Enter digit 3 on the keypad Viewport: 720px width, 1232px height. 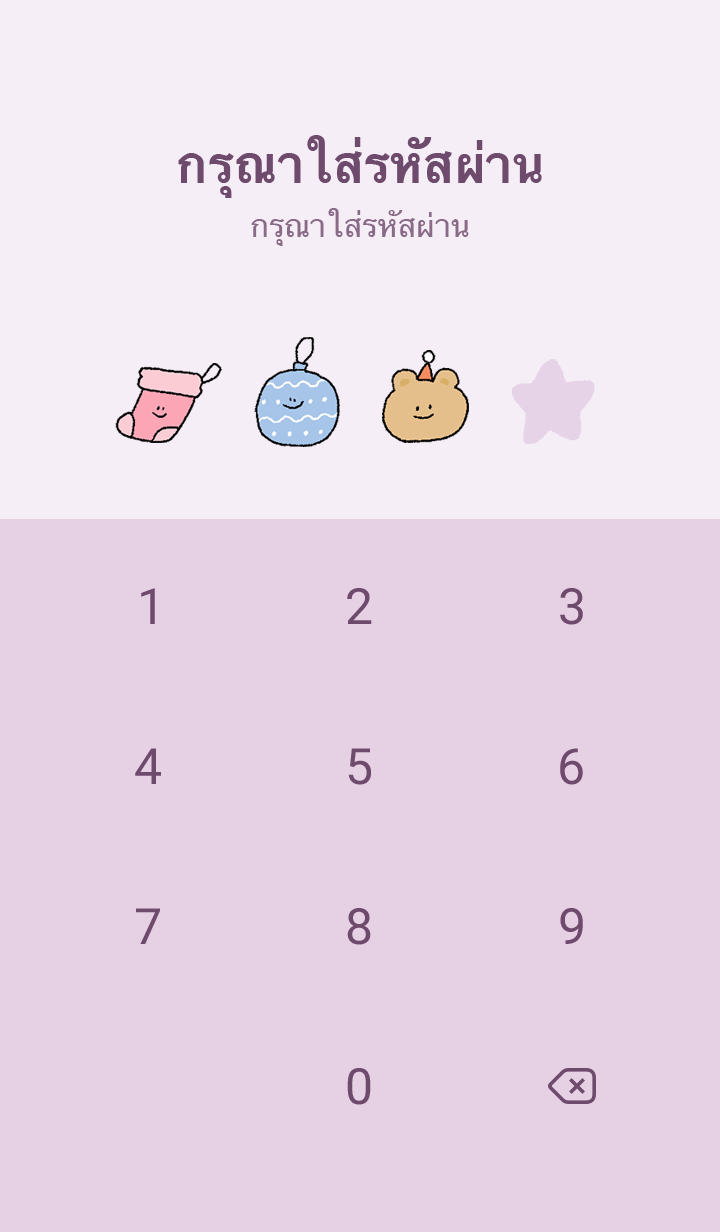coord(571,607)
